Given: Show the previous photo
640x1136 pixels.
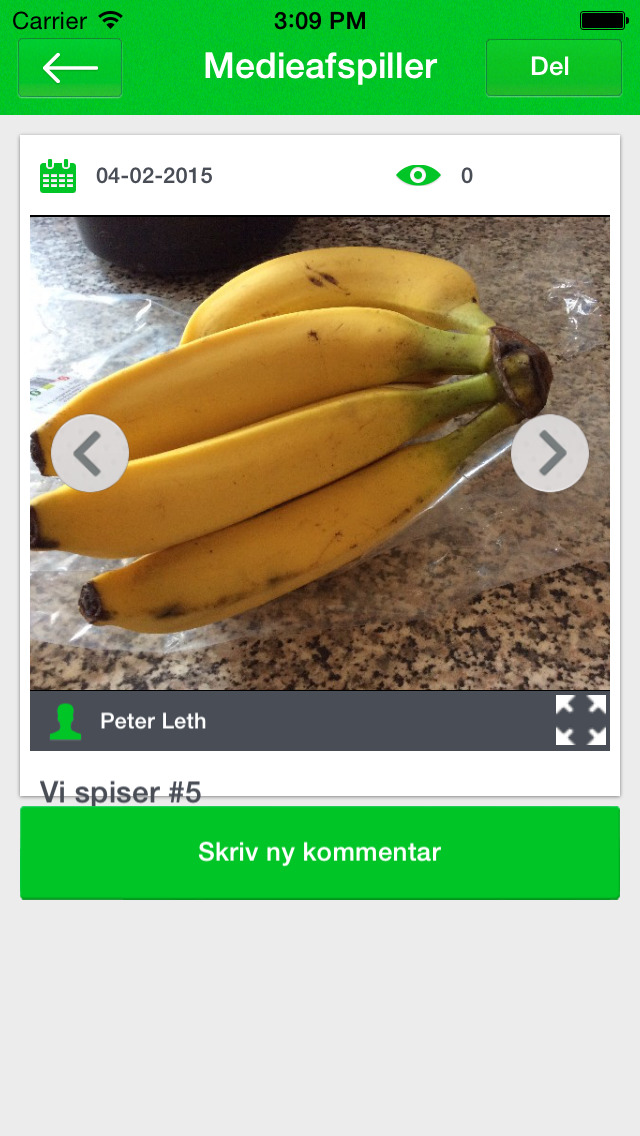Looking at the screenshot, I should (90, 454).
